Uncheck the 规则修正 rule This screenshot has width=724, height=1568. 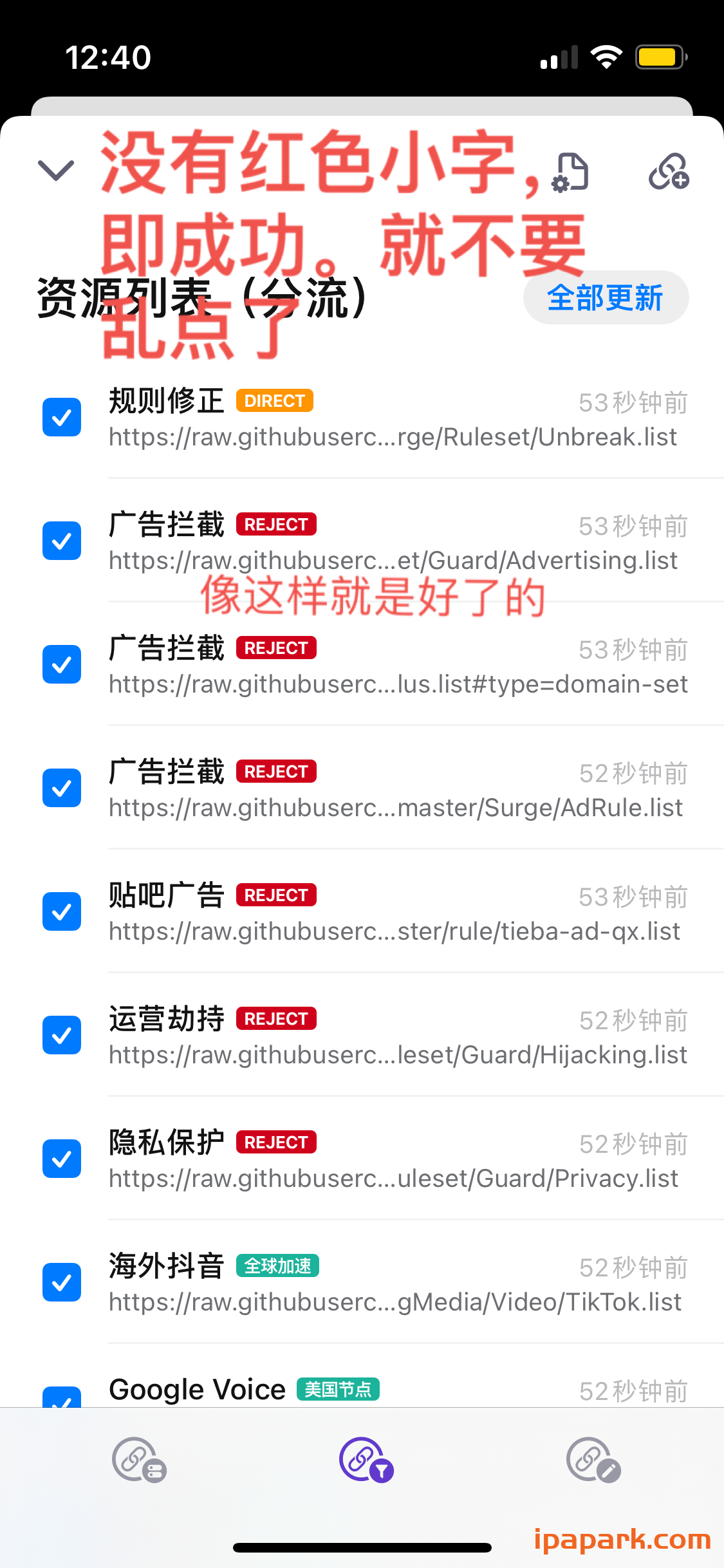(61, 417)
